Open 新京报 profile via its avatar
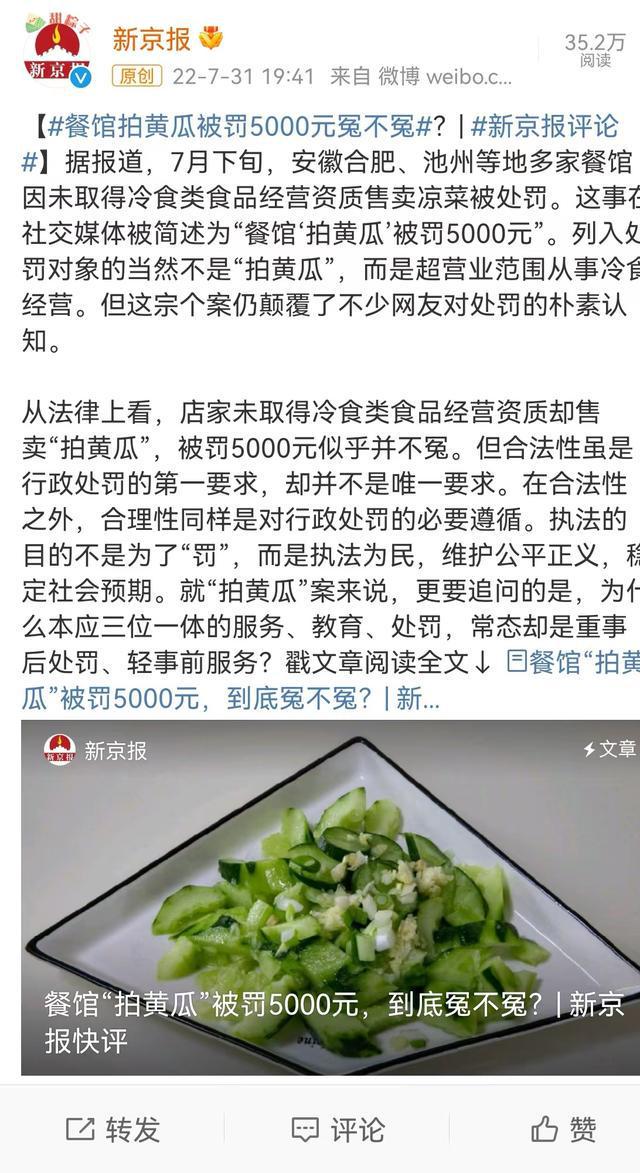 pos(57,51)
